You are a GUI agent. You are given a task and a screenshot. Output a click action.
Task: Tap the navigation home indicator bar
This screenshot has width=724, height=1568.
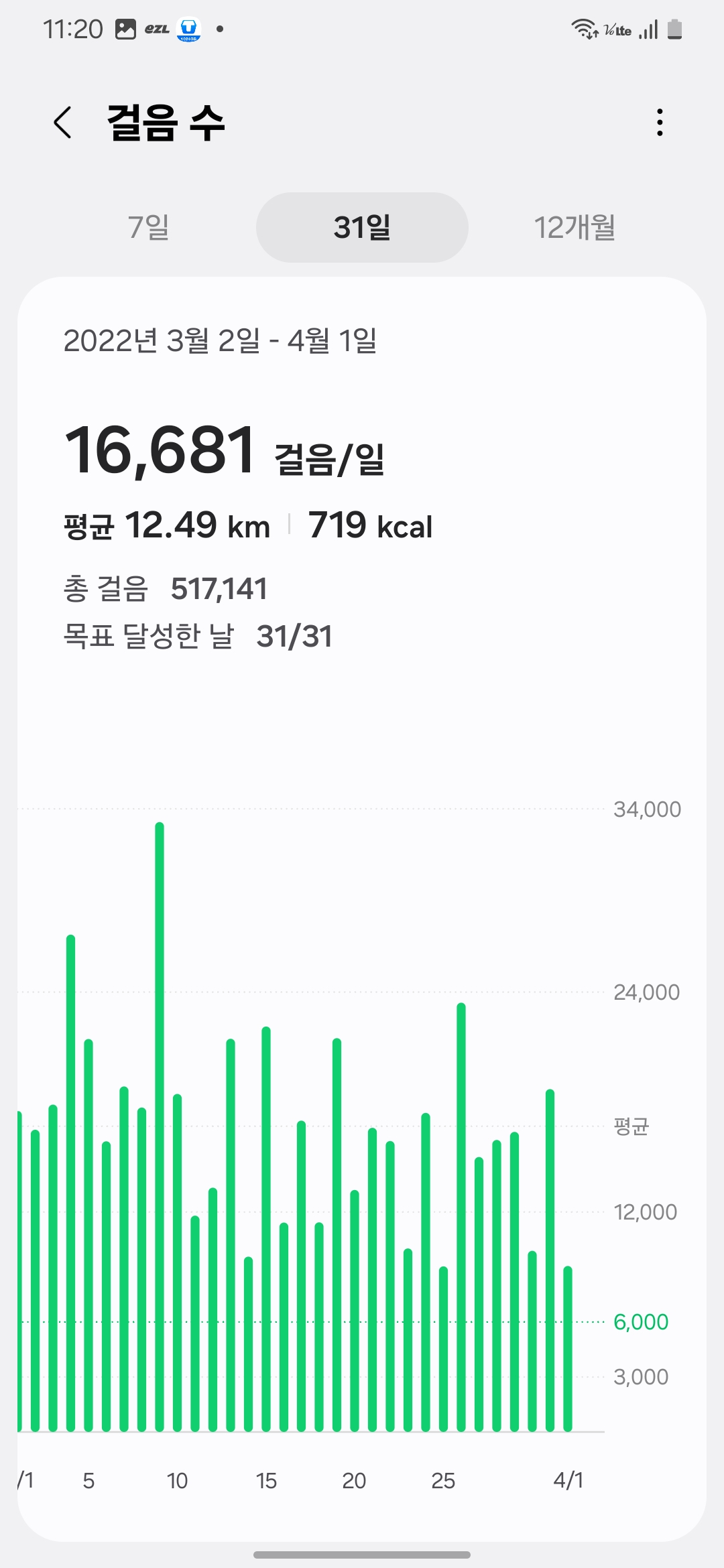pos(362,1555)
